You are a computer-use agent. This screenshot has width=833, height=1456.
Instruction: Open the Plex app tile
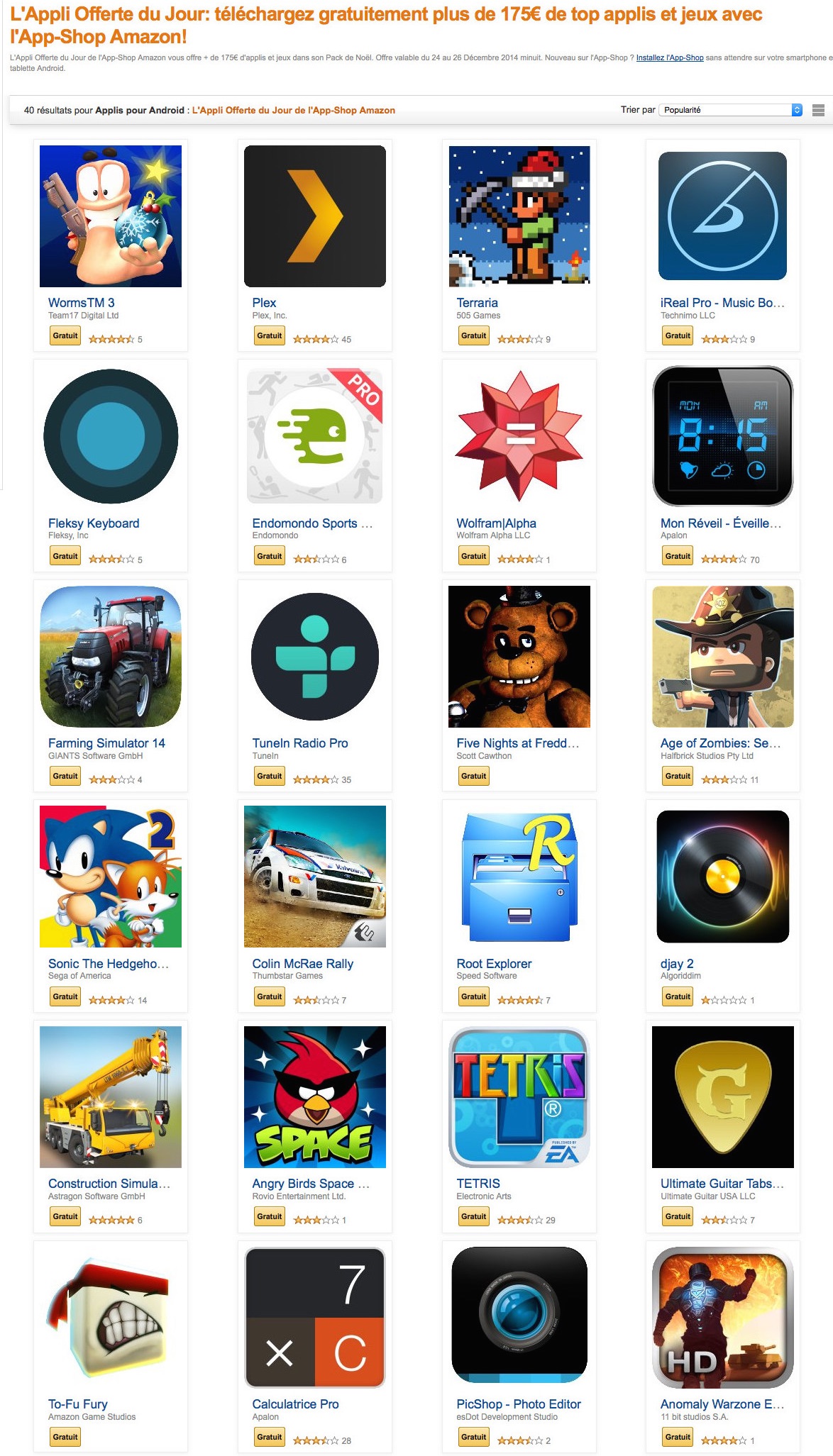pos(315,245)
